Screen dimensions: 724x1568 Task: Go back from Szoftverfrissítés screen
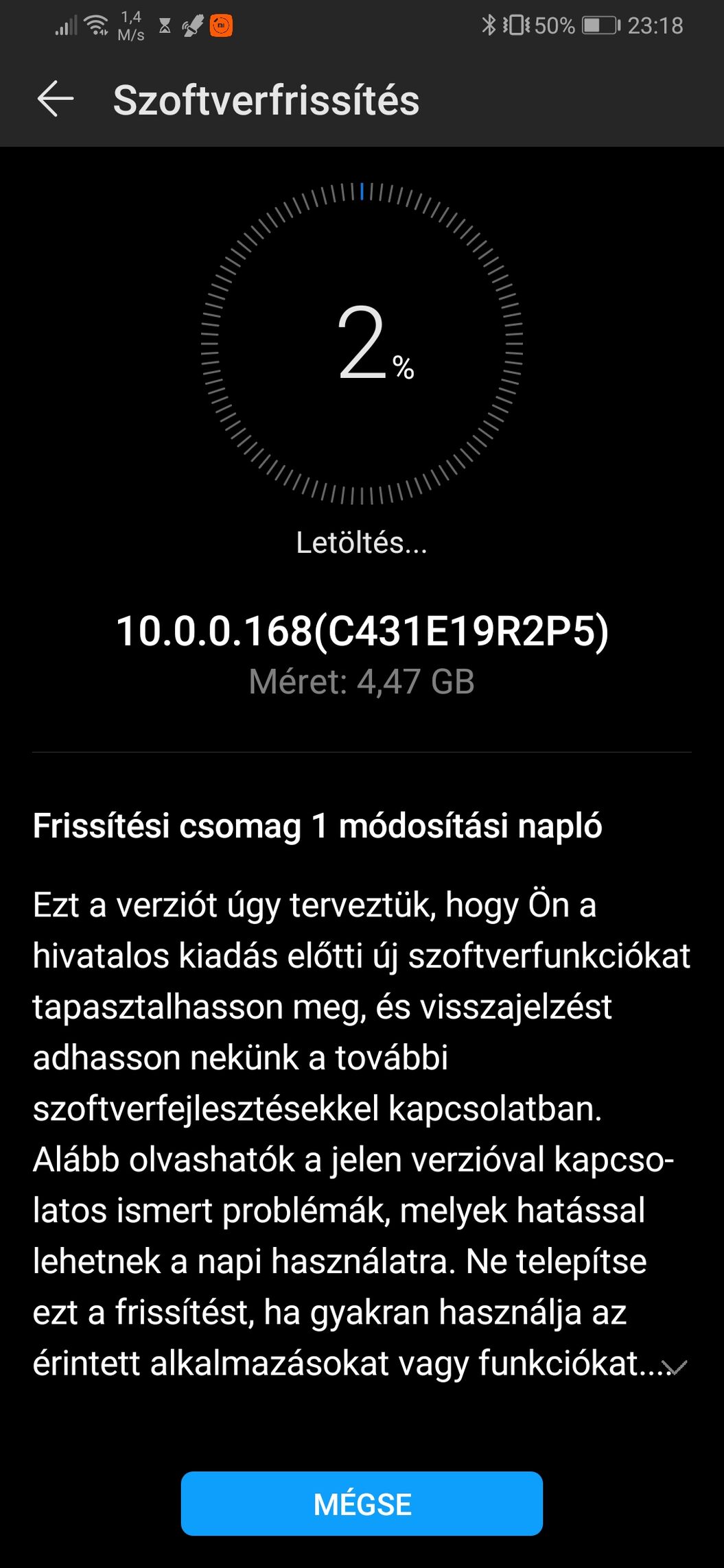pyautogui.click(x=55, y=99)
